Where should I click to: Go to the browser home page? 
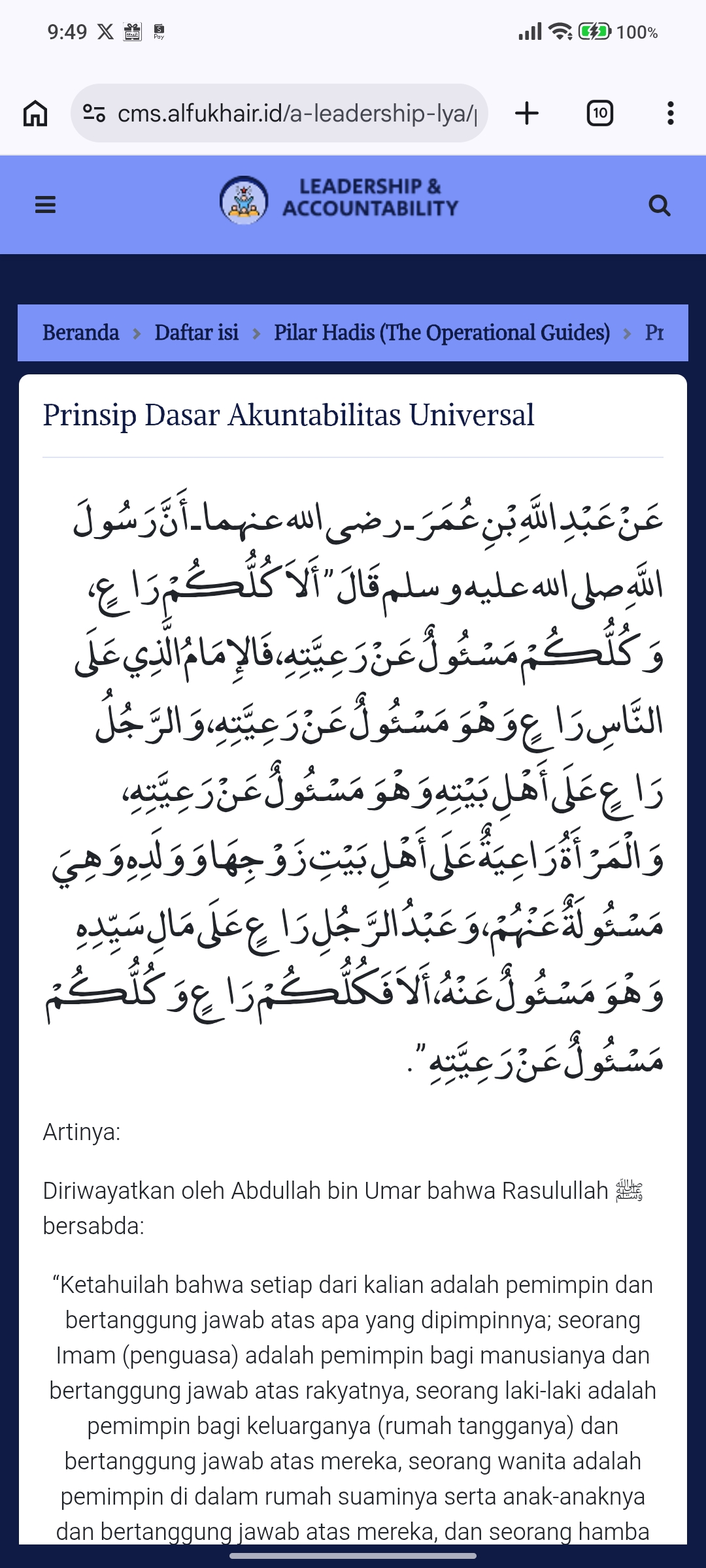click(x=35, y=113)
